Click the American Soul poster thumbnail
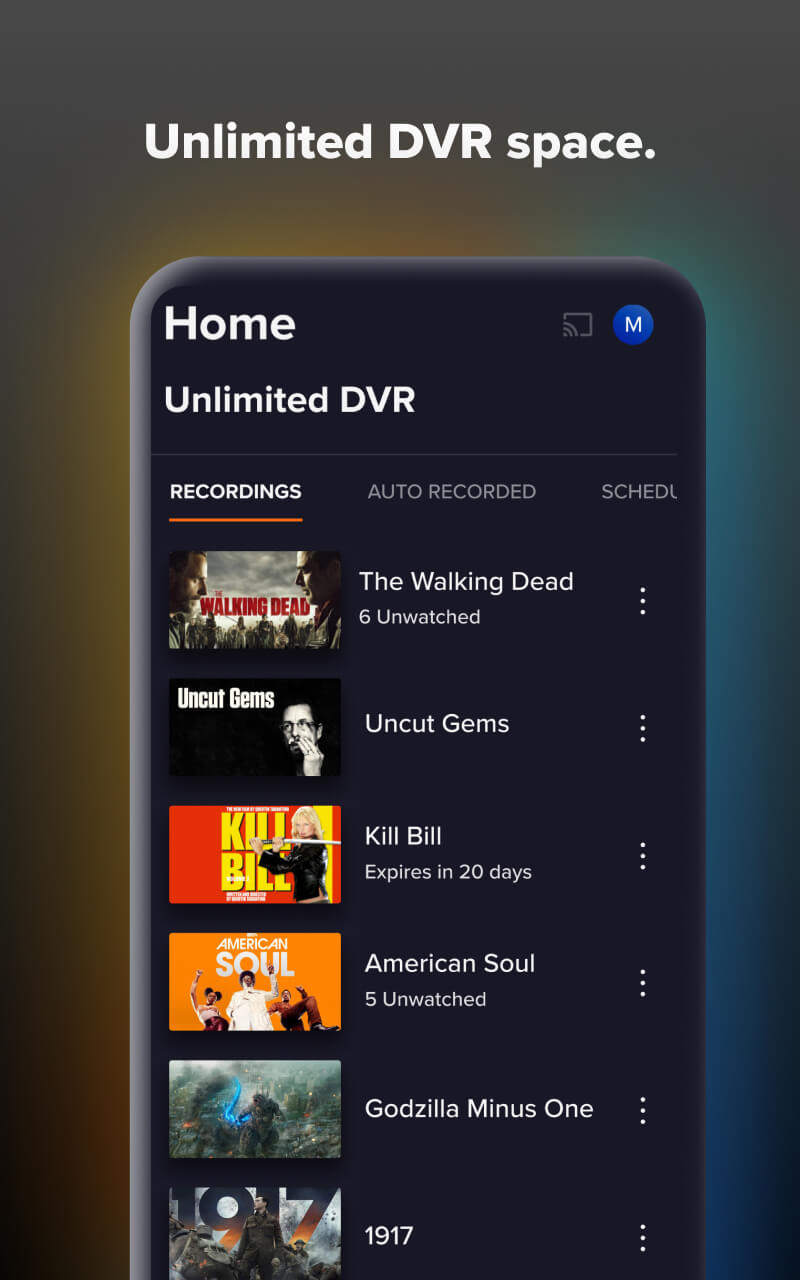The width and height of the screenshot is (800, 1280). click(254, 982)
